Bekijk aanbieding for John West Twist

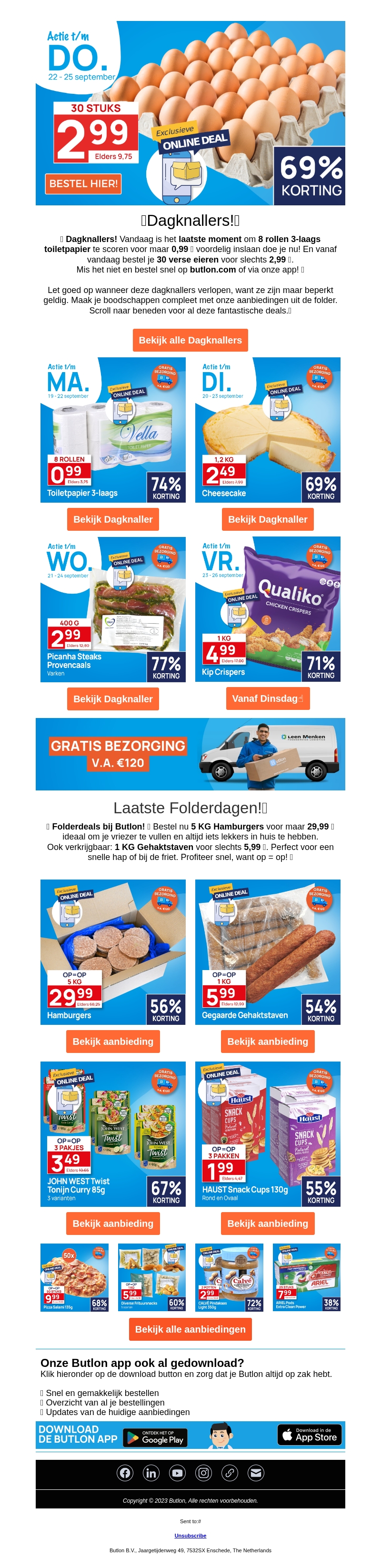click(x=112, y=1224)
